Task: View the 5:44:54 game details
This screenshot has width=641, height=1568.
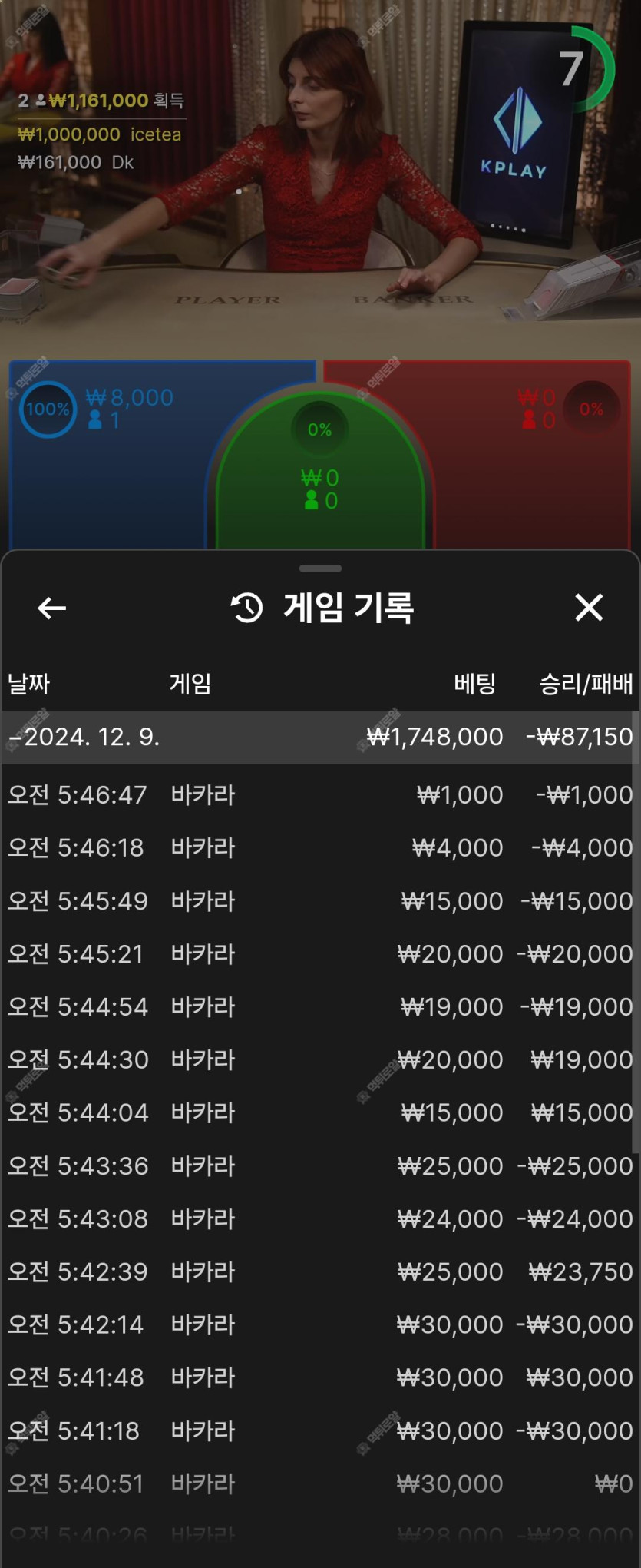Action: point(319,1006)
